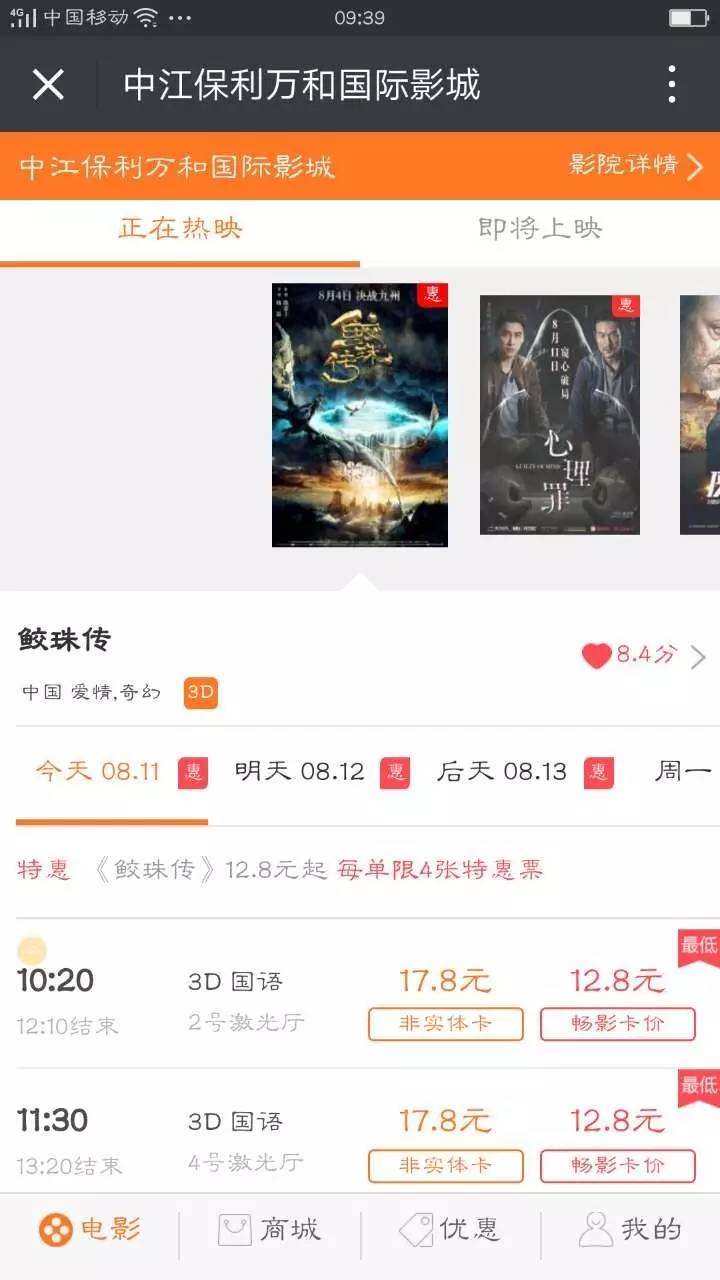Buy 11:30 show at 非实体卡 price
Image resolution: width=720 pixels, height=1280 pixels.
point(446,1165)
